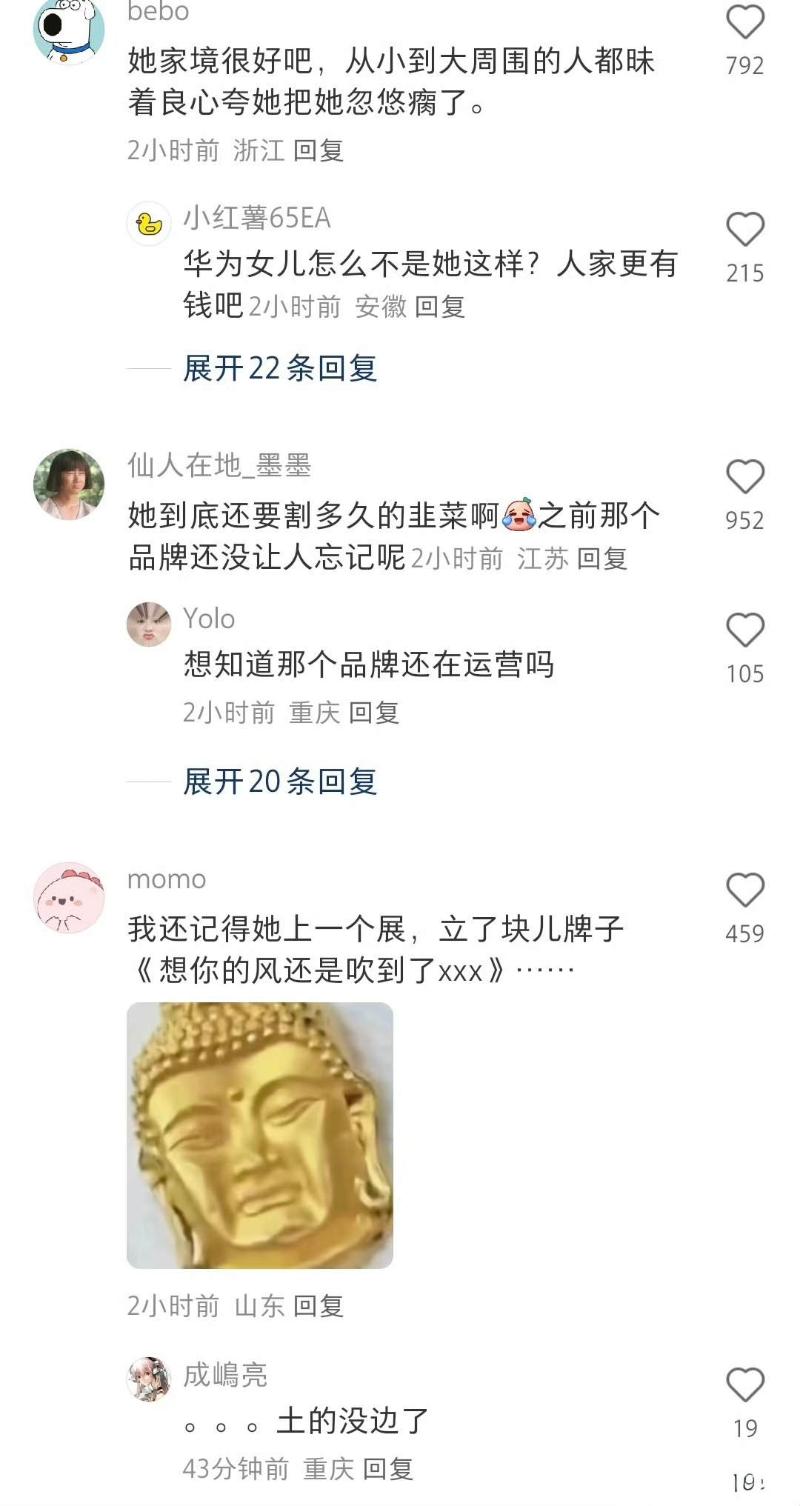
Task: Open the golden Buddha image in momo's comment
Action: click(x=260, y=1135)
